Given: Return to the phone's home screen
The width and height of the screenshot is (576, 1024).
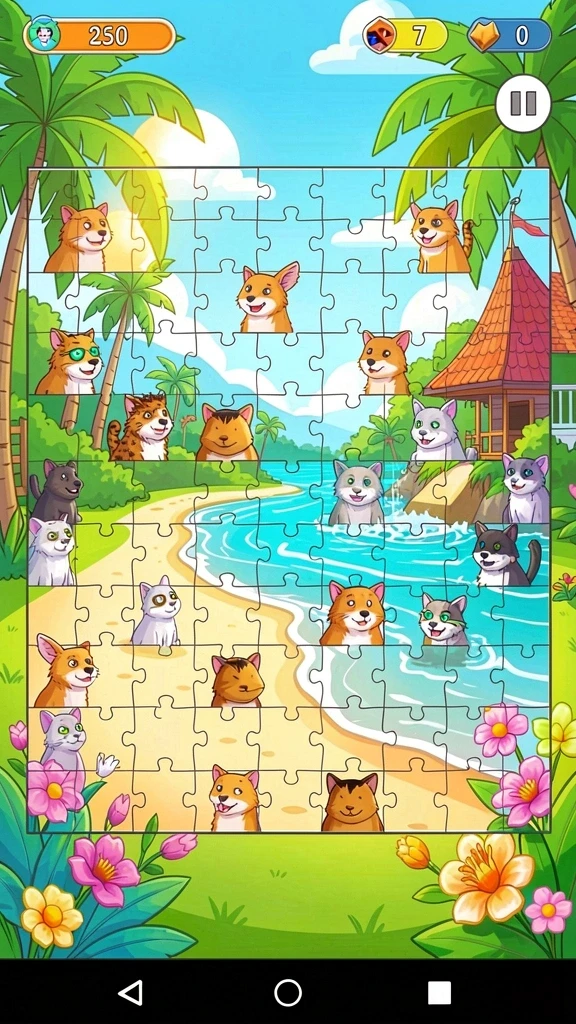Looking at the screenshot, I should [x=288, y=993].
